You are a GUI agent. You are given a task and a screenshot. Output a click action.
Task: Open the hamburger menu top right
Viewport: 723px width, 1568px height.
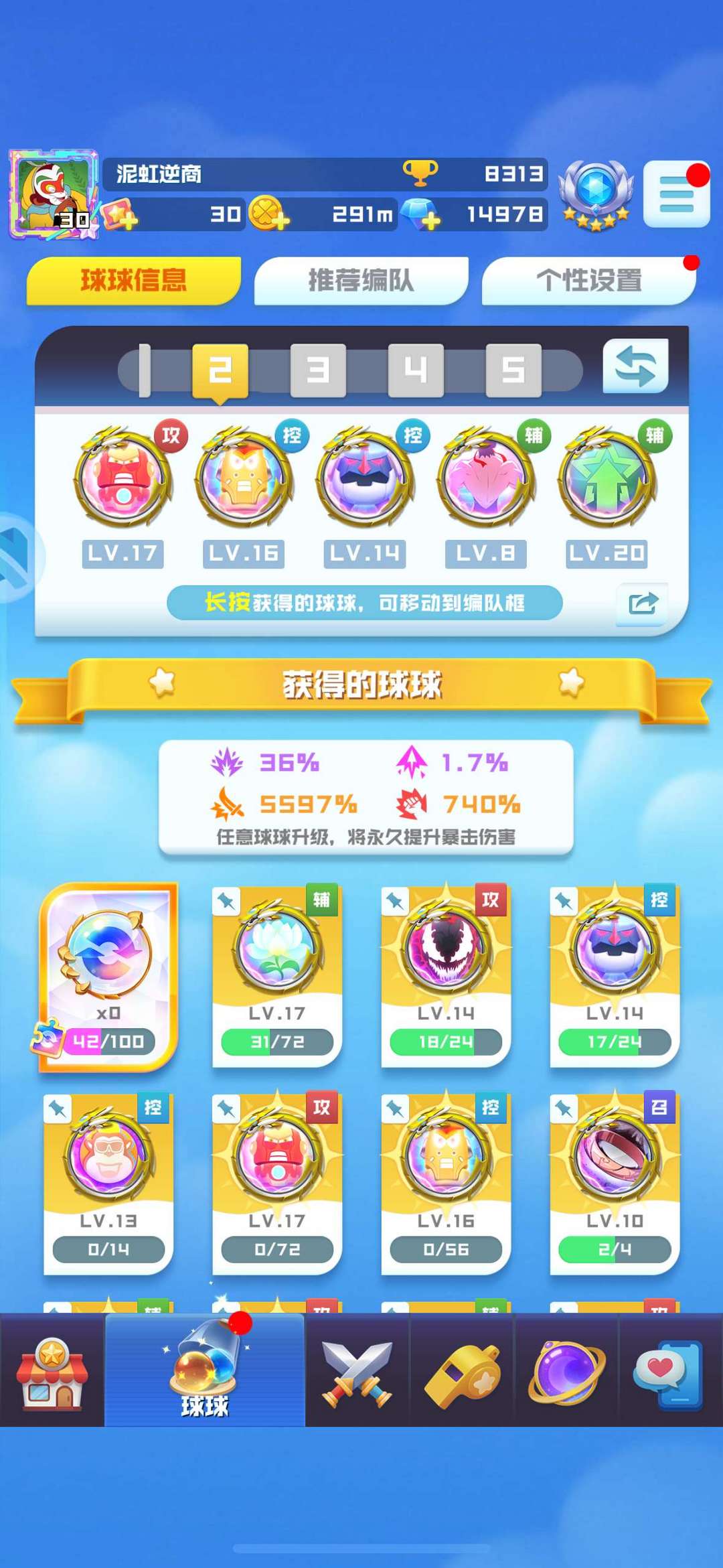click(x=676, y=194)
